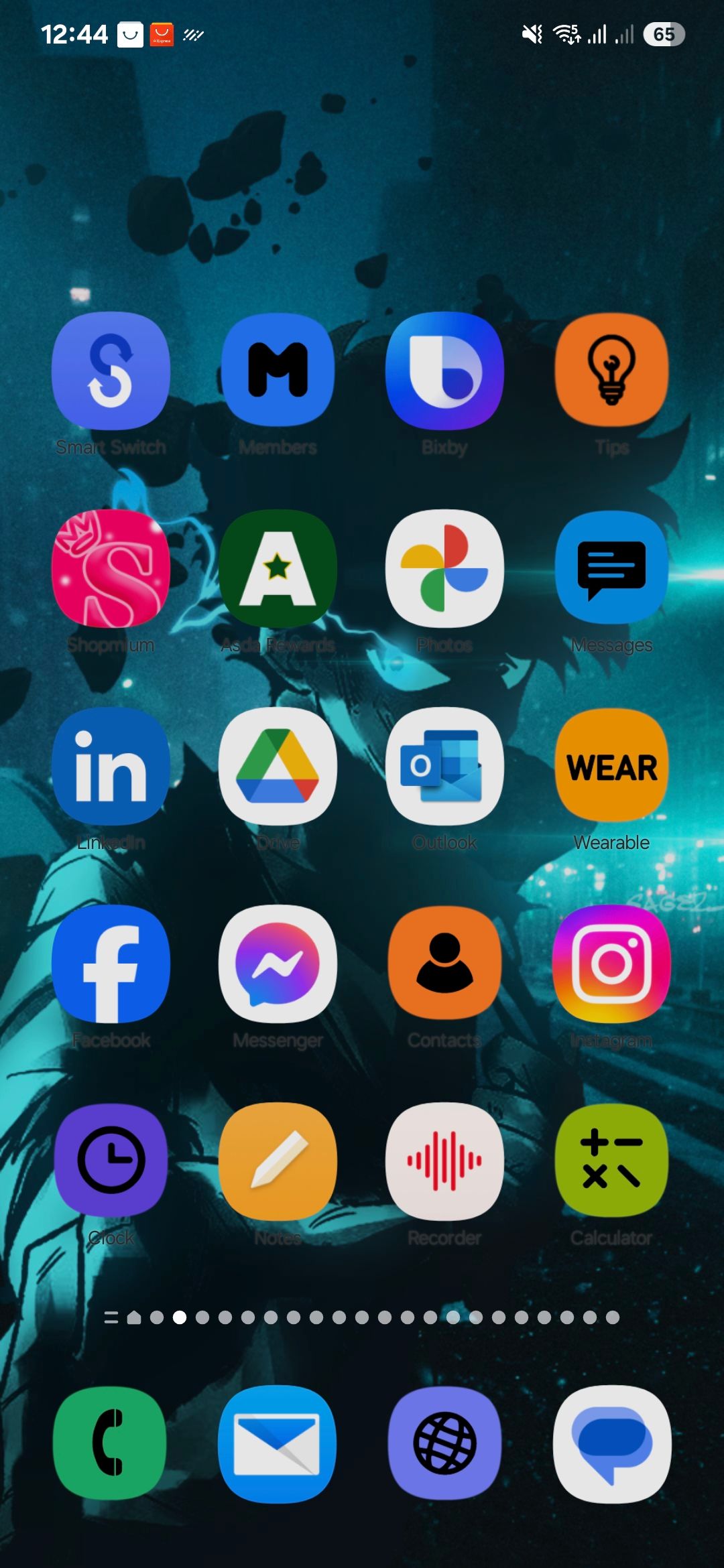Screen dimensions: 724x1568
Task: Open Facebook
Action: coord(111,965)
